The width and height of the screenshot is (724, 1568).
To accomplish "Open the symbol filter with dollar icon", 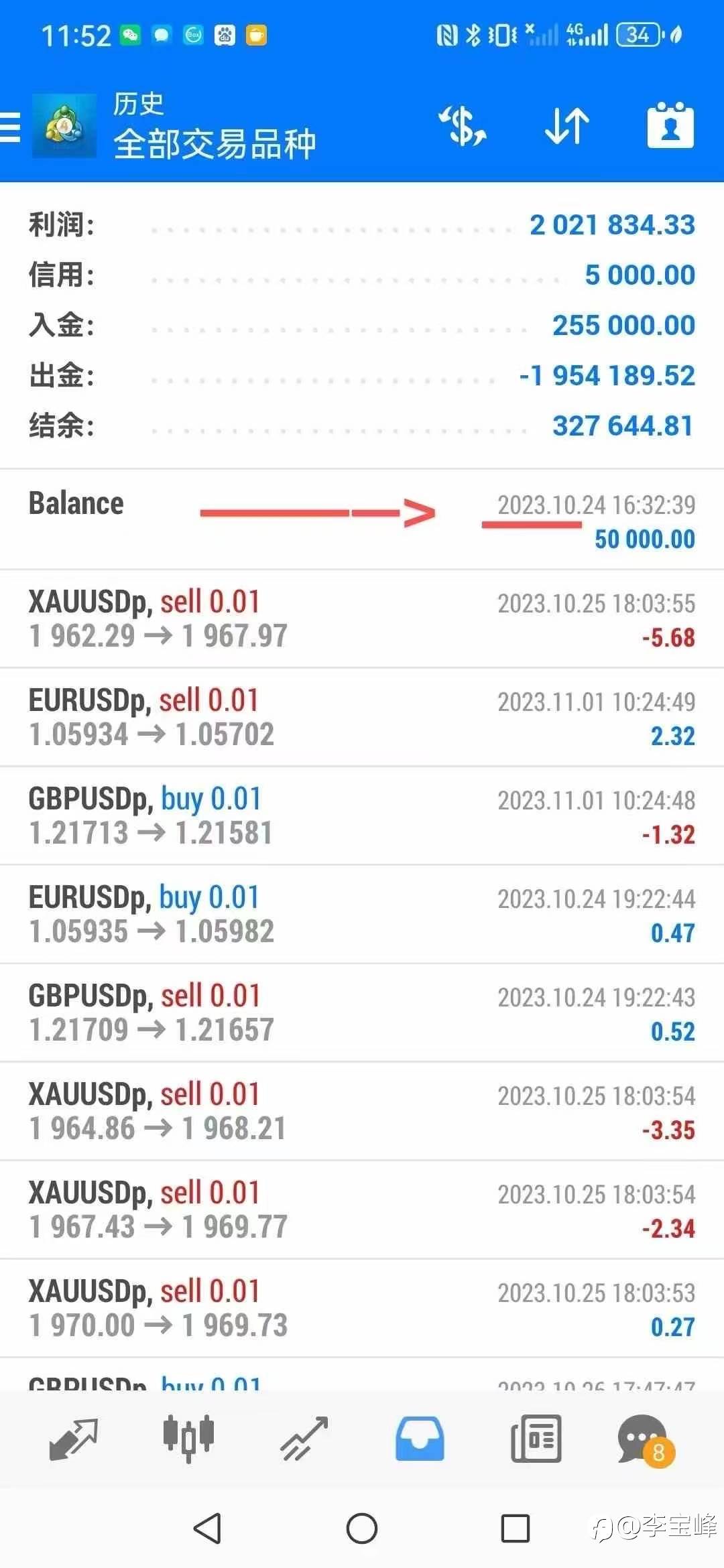I will (x=462, y=126).
